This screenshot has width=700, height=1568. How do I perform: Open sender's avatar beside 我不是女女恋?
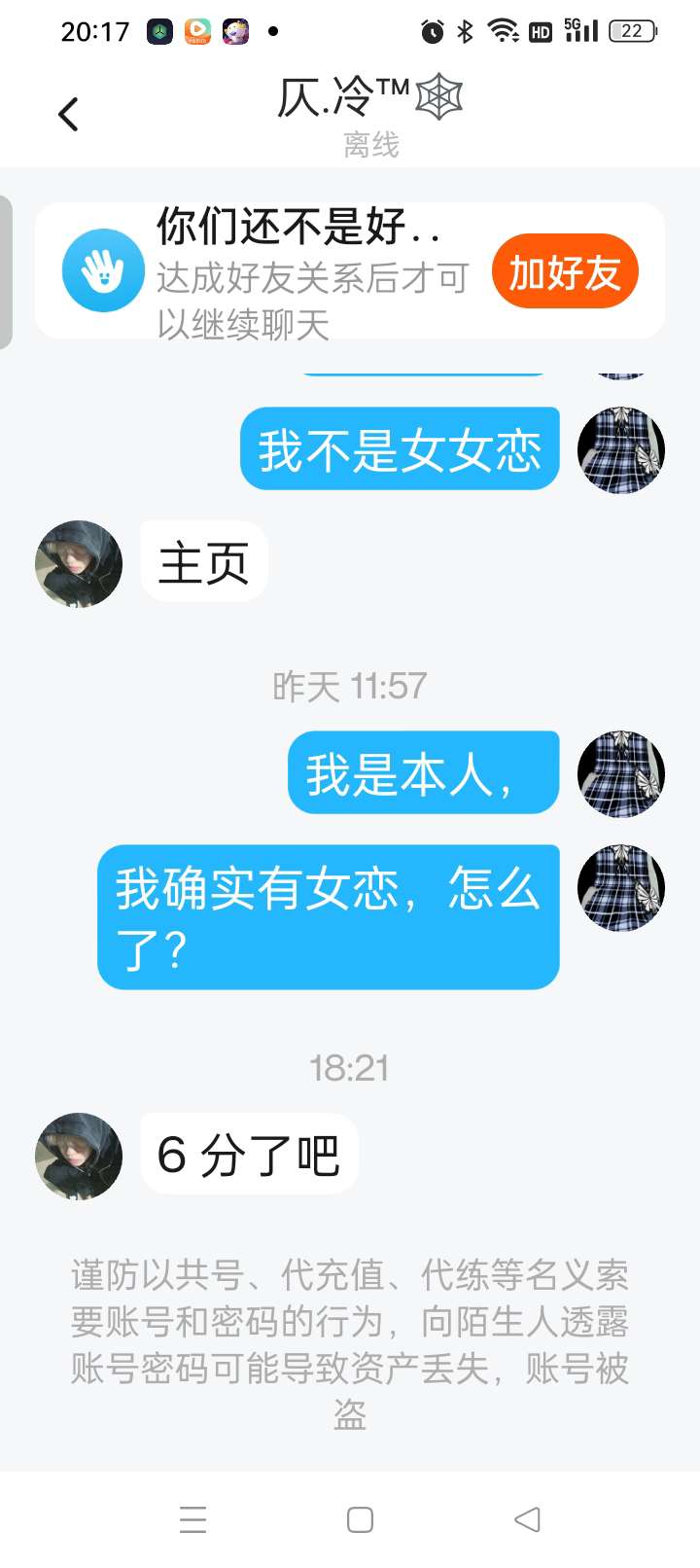[x=621, y=450]
